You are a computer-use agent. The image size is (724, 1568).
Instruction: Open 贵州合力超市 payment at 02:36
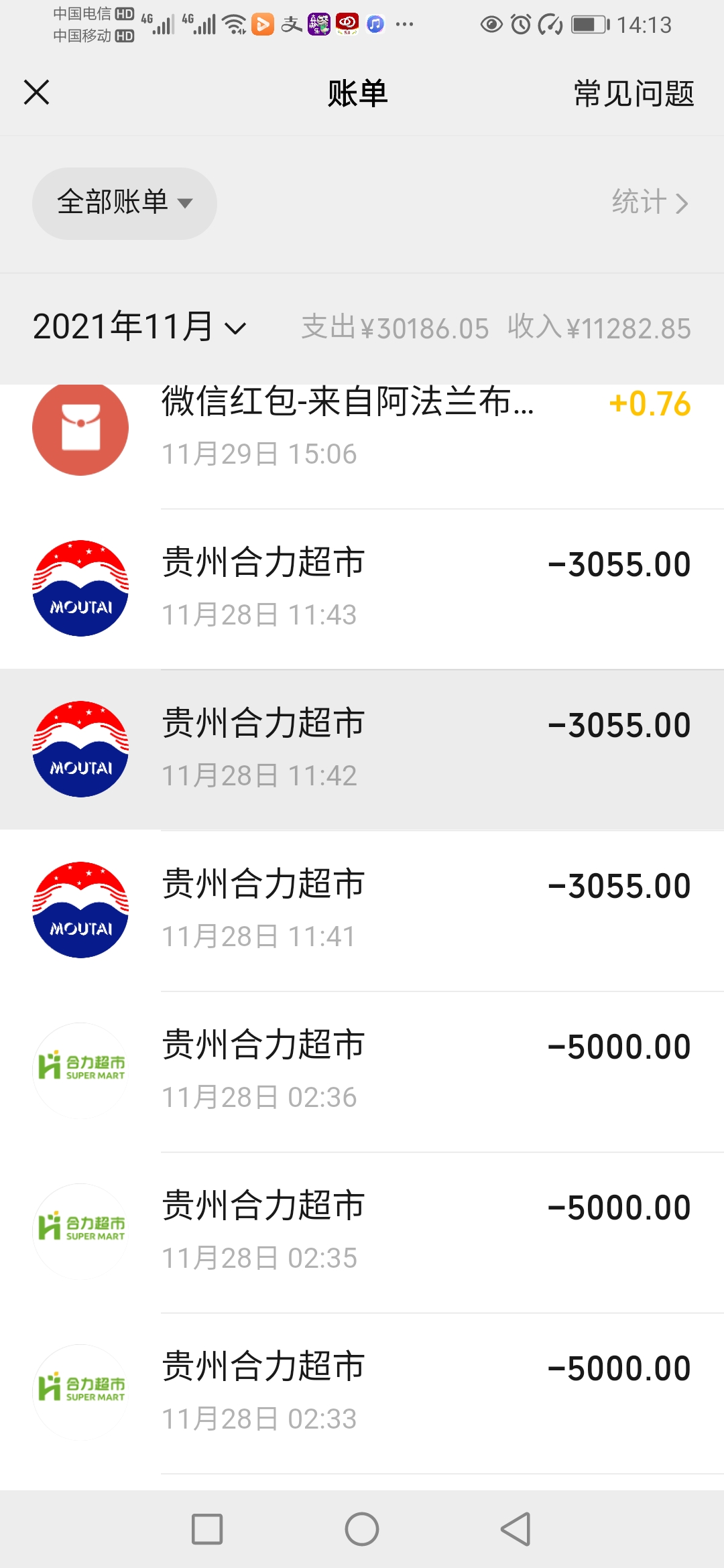362,1071
